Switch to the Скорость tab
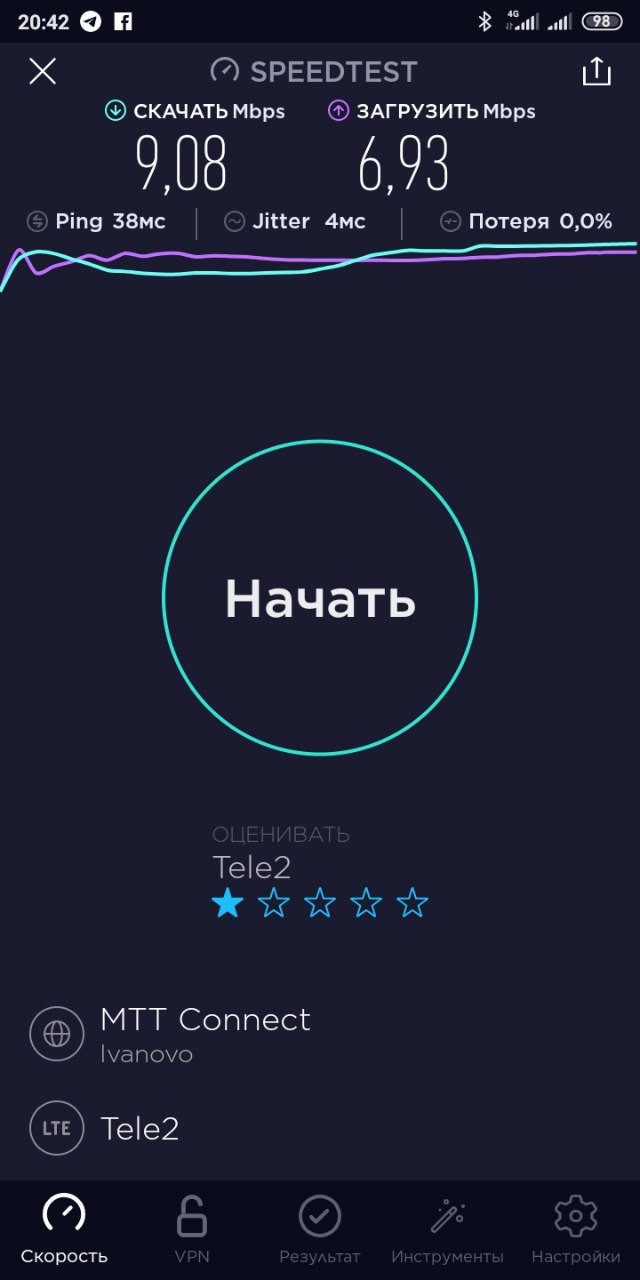The width and height of the screenshot is (640, 1280). click(x=64, y=1230)
